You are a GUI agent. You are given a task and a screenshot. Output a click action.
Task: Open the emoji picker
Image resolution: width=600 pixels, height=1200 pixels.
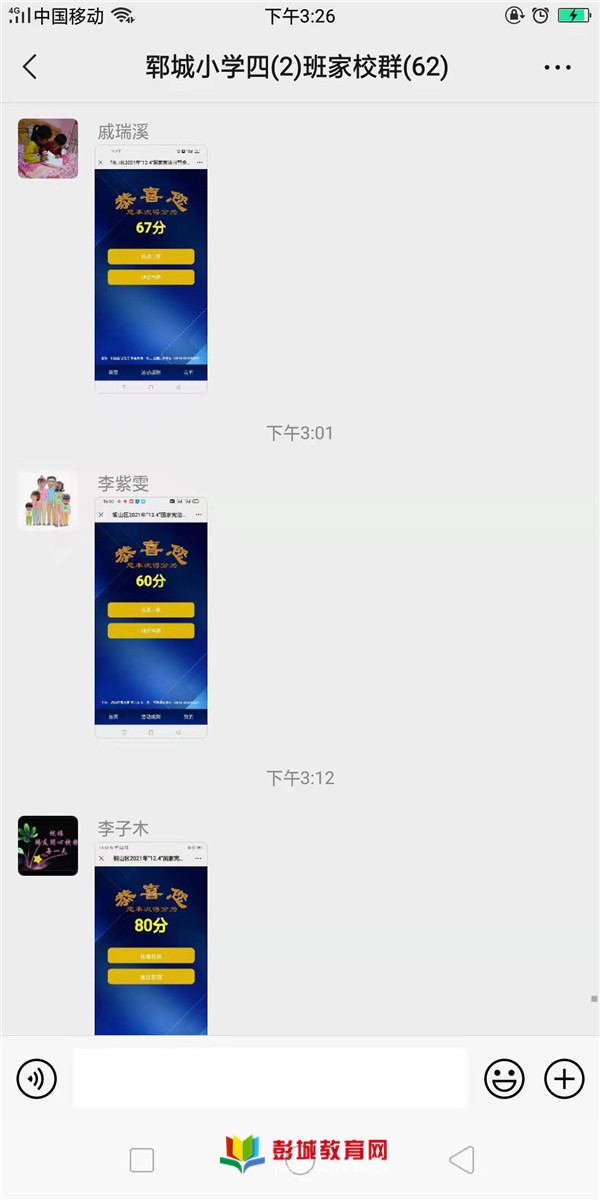(x=504, y=1078)
